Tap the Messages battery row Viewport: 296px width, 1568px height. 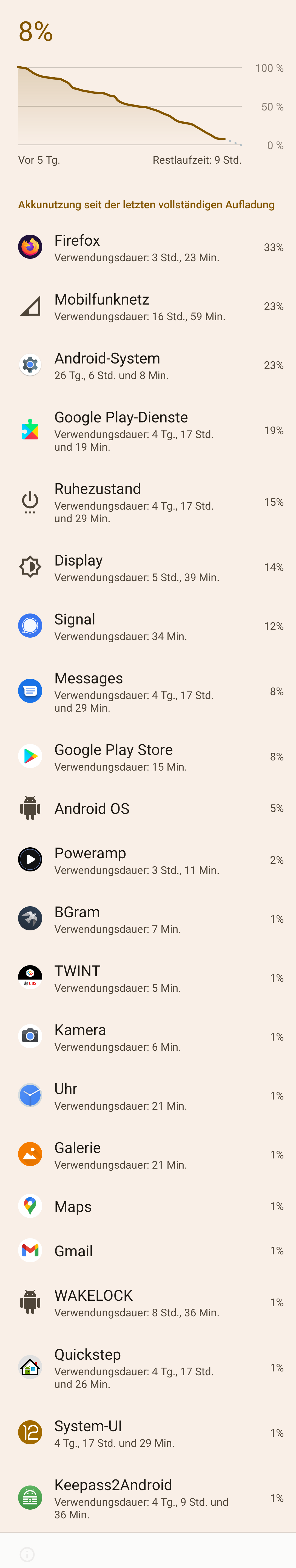pyautogui.click(x=148, y=691)
